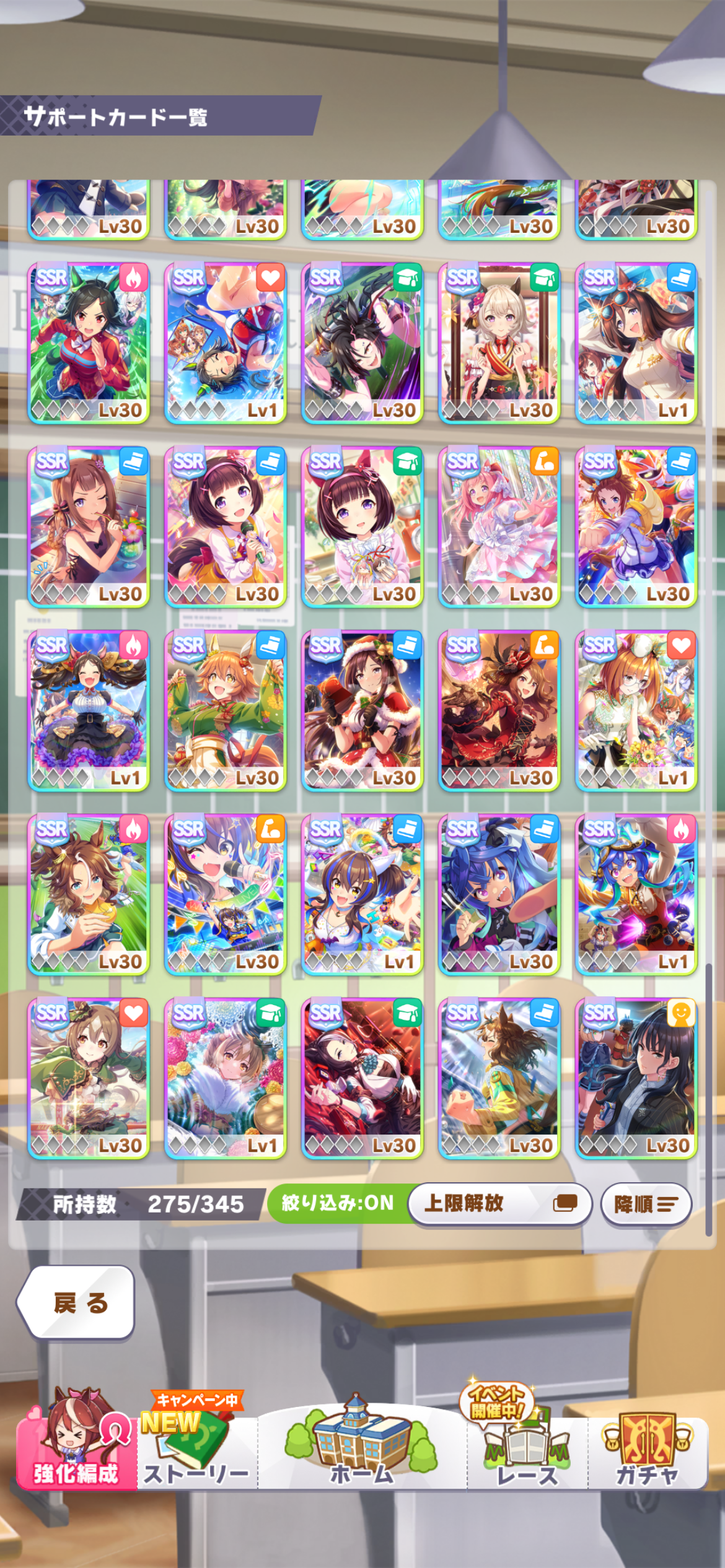The width and height of the screenshot is (725, 1568).
Task: Open the black-haired girl card with smiley icon
Action: (x=636, y=1078)
